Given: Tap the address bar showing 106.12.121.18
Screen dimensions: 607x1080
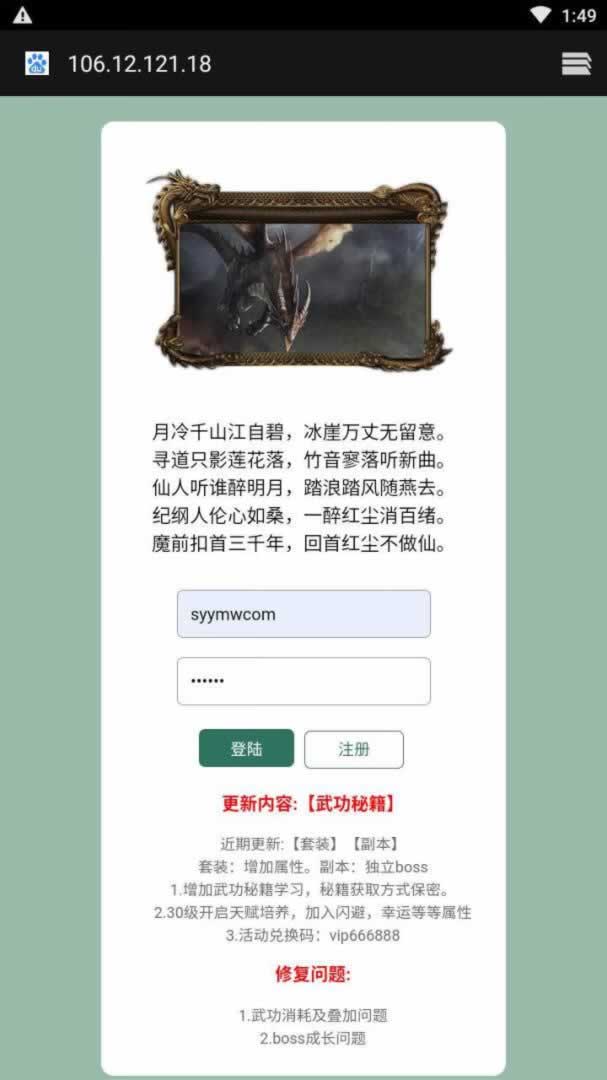Looking at the screenshot, I should tap(140, 63).
